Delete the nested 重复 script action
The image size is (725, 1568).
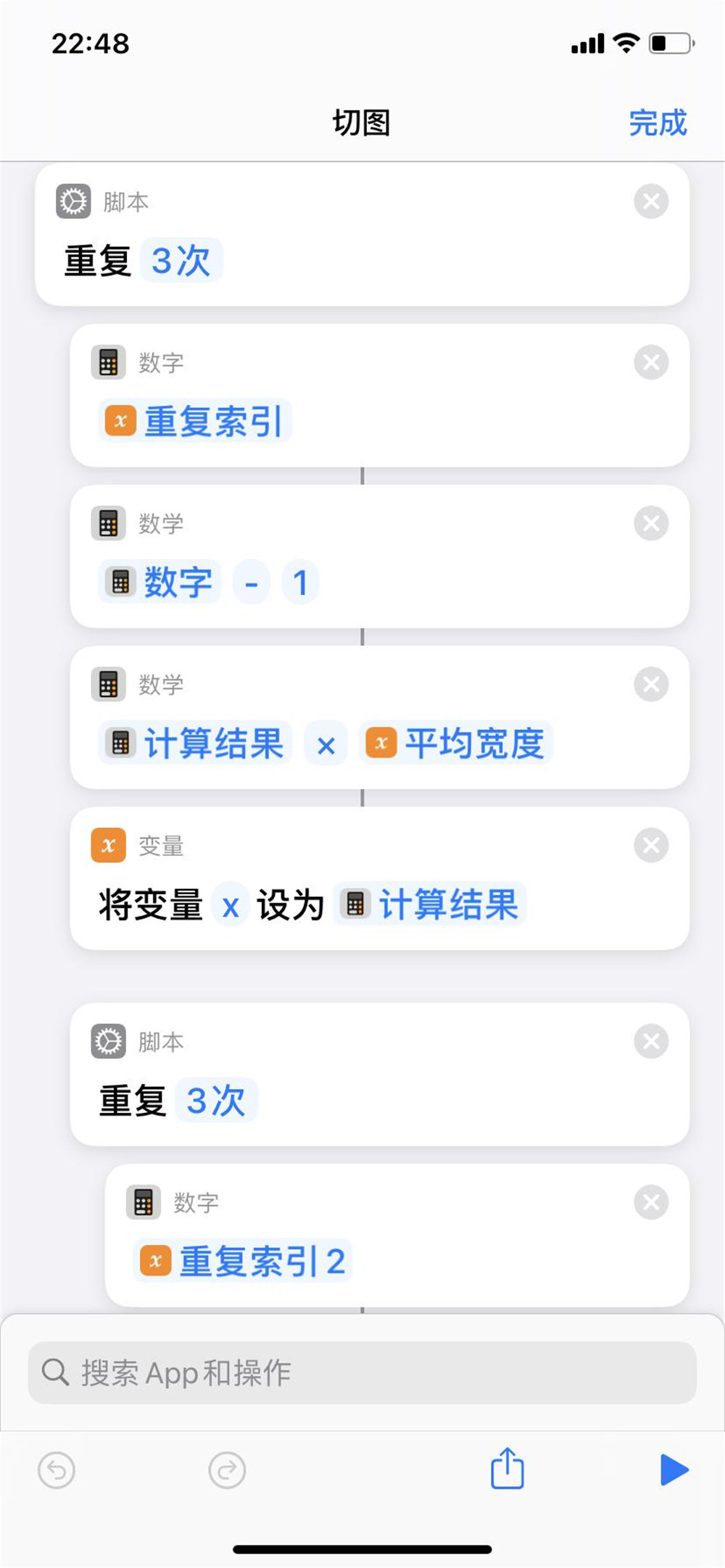click(x=650, y=1041)
